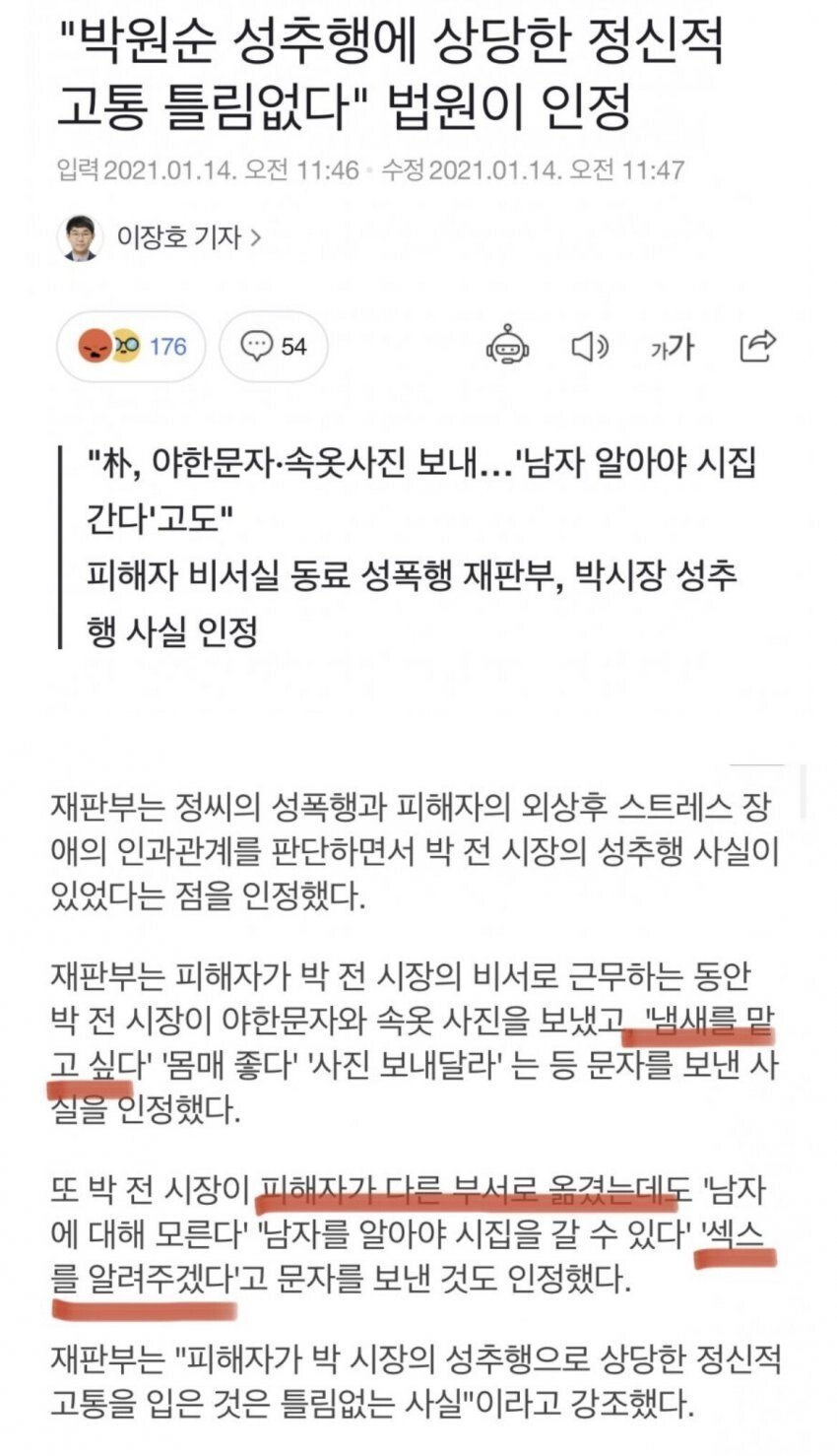Screen dimensions: 837x1456
Task: Listen to the article with the speaker icon
Action: click(590, 346)
